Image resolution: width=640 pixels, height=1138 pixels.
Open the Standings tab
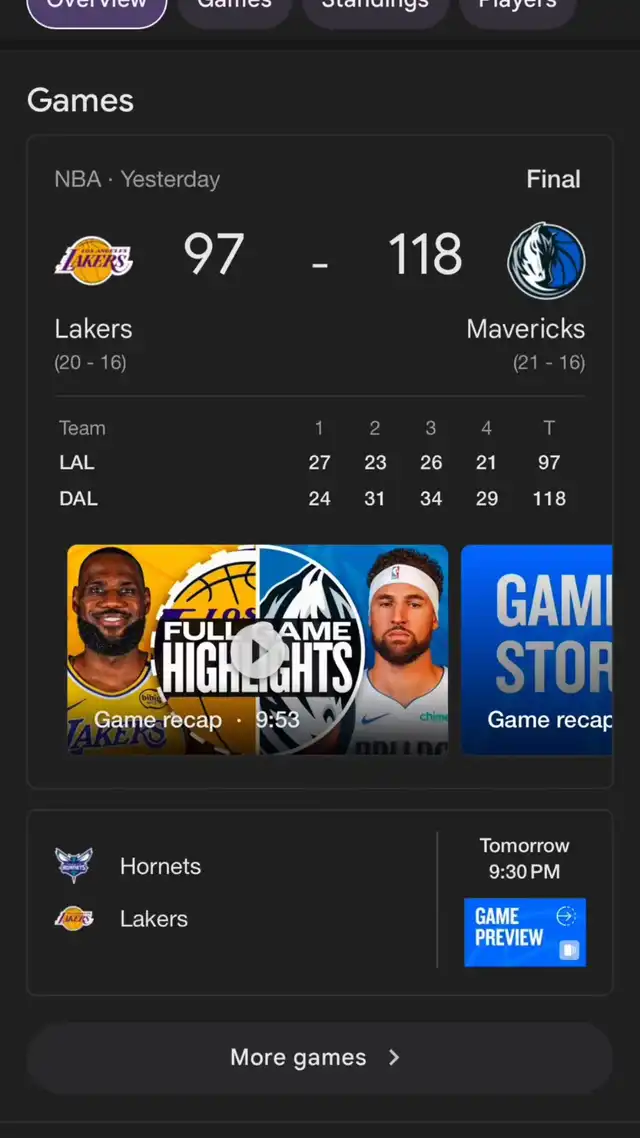tap(375, 11)
